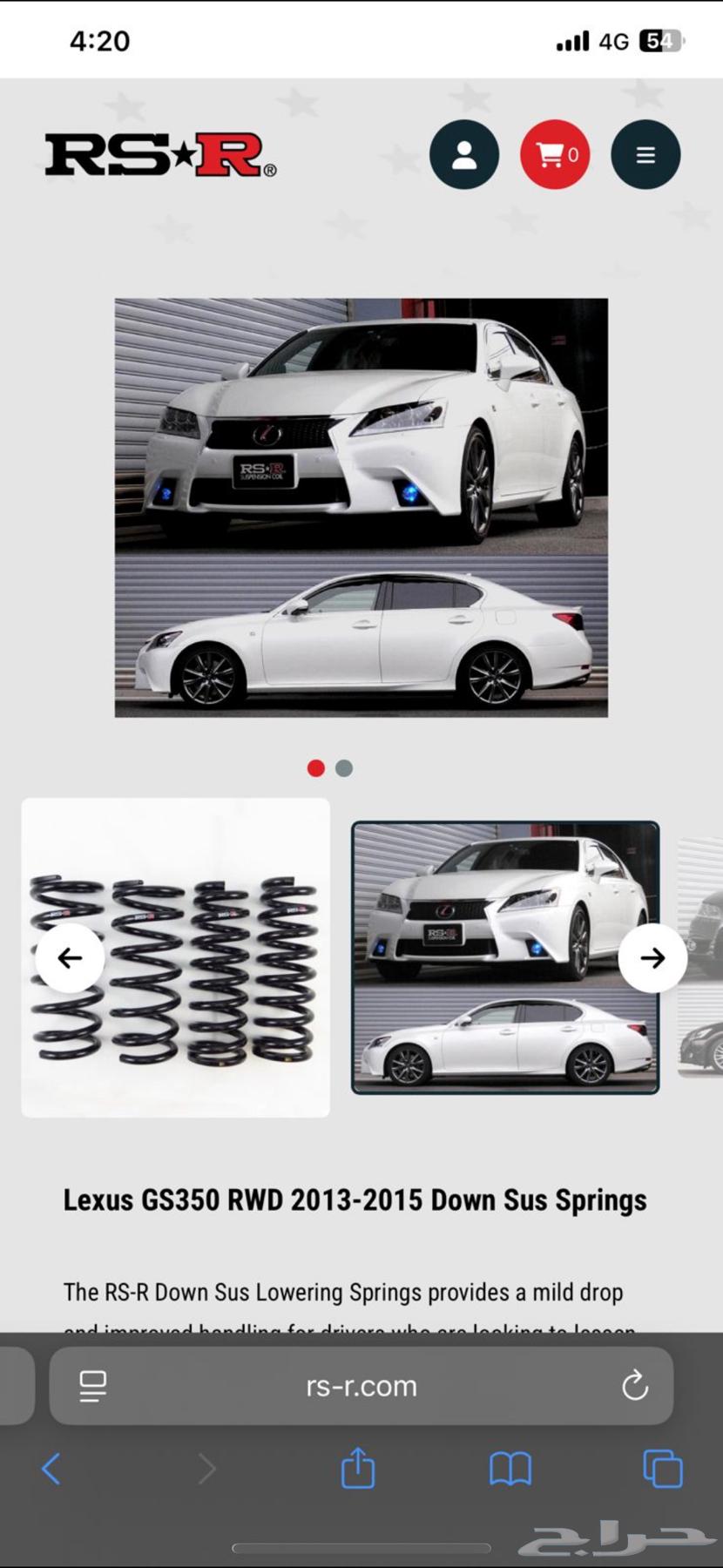Open Safari bookmarks

point(510,1470)
